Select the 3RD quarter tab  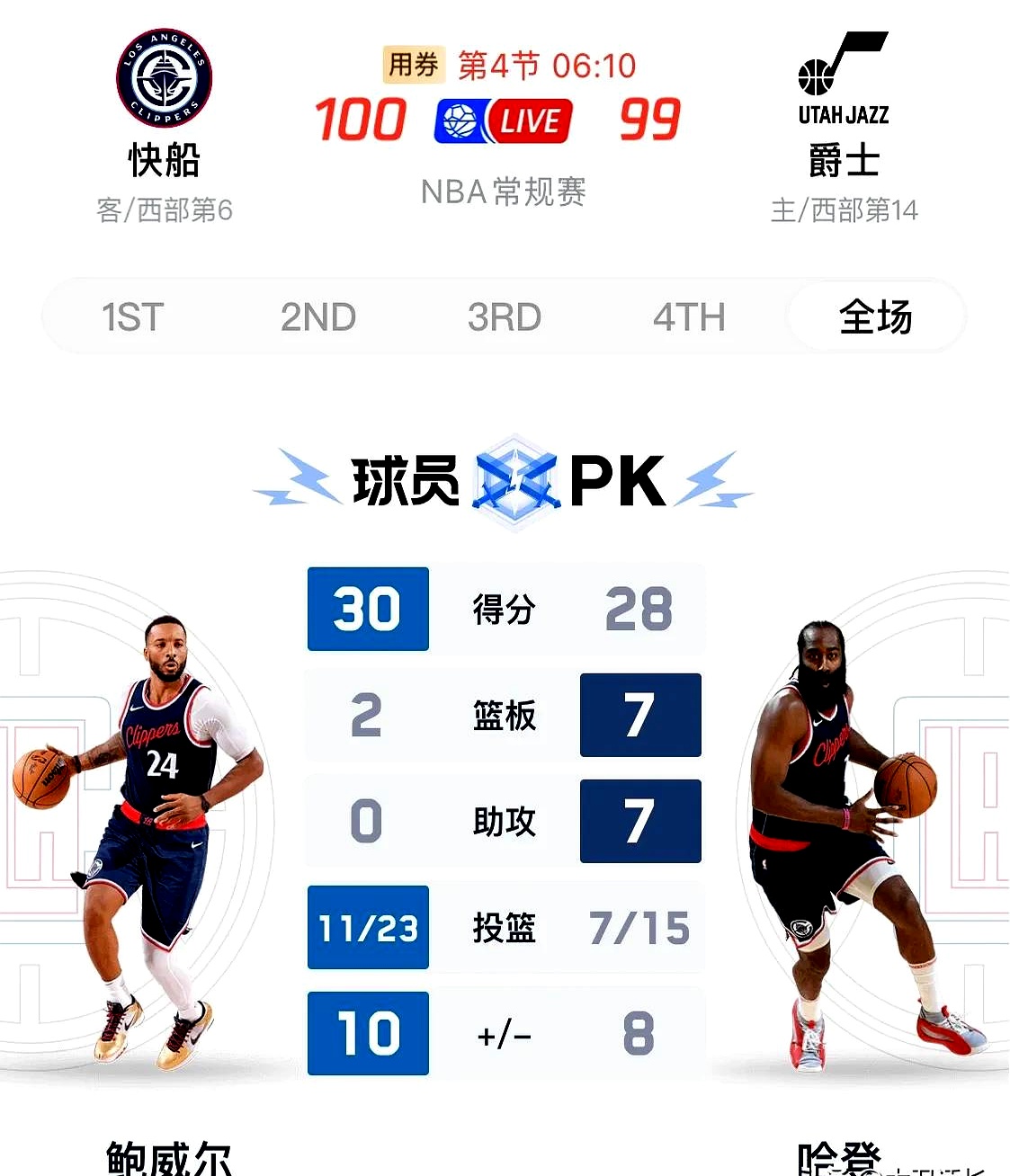pyautogui.click(x=506, y=316)
